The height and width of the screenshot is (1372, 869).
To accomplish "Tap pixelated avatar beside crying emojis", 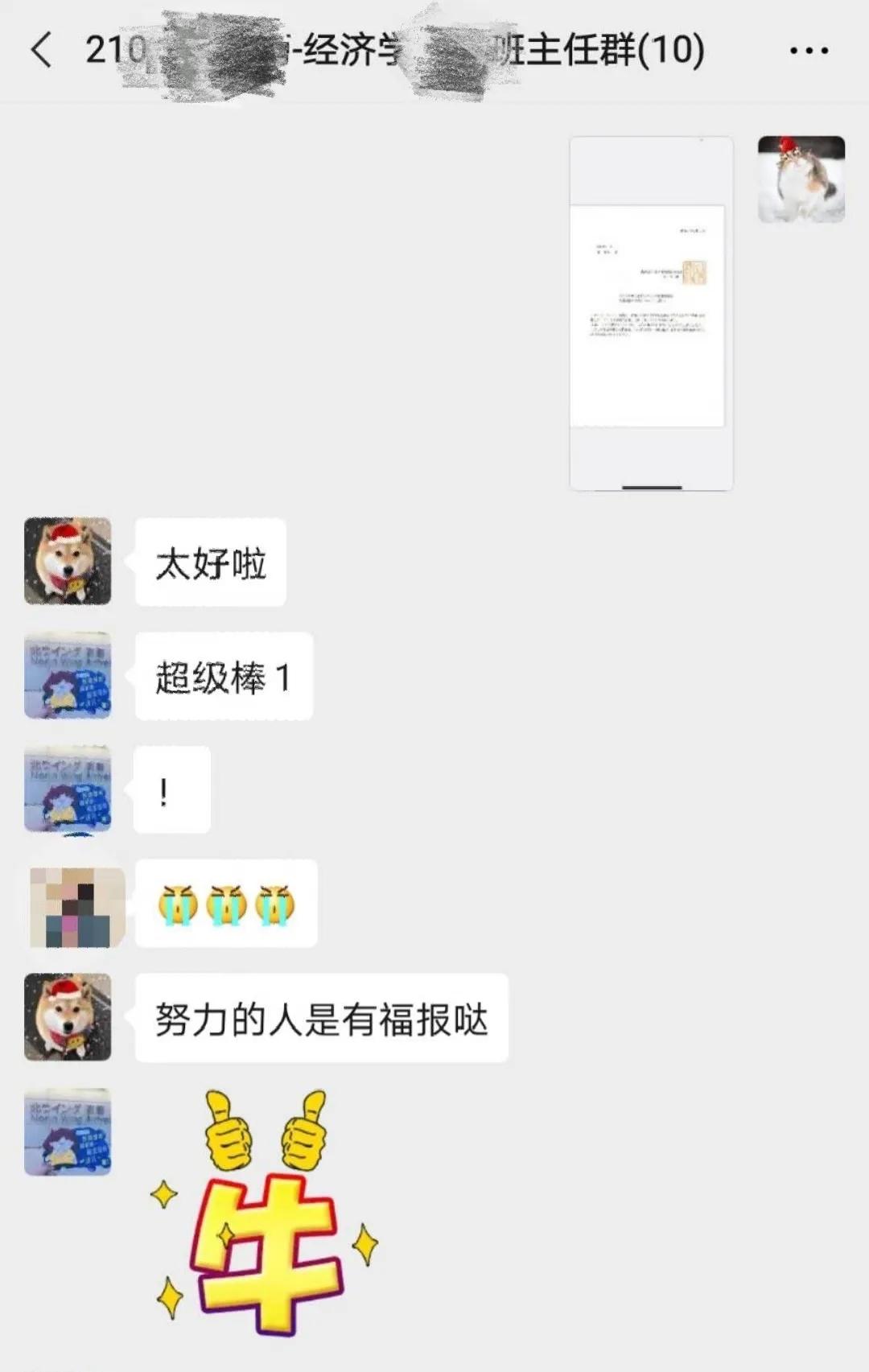I will [76, 907].
